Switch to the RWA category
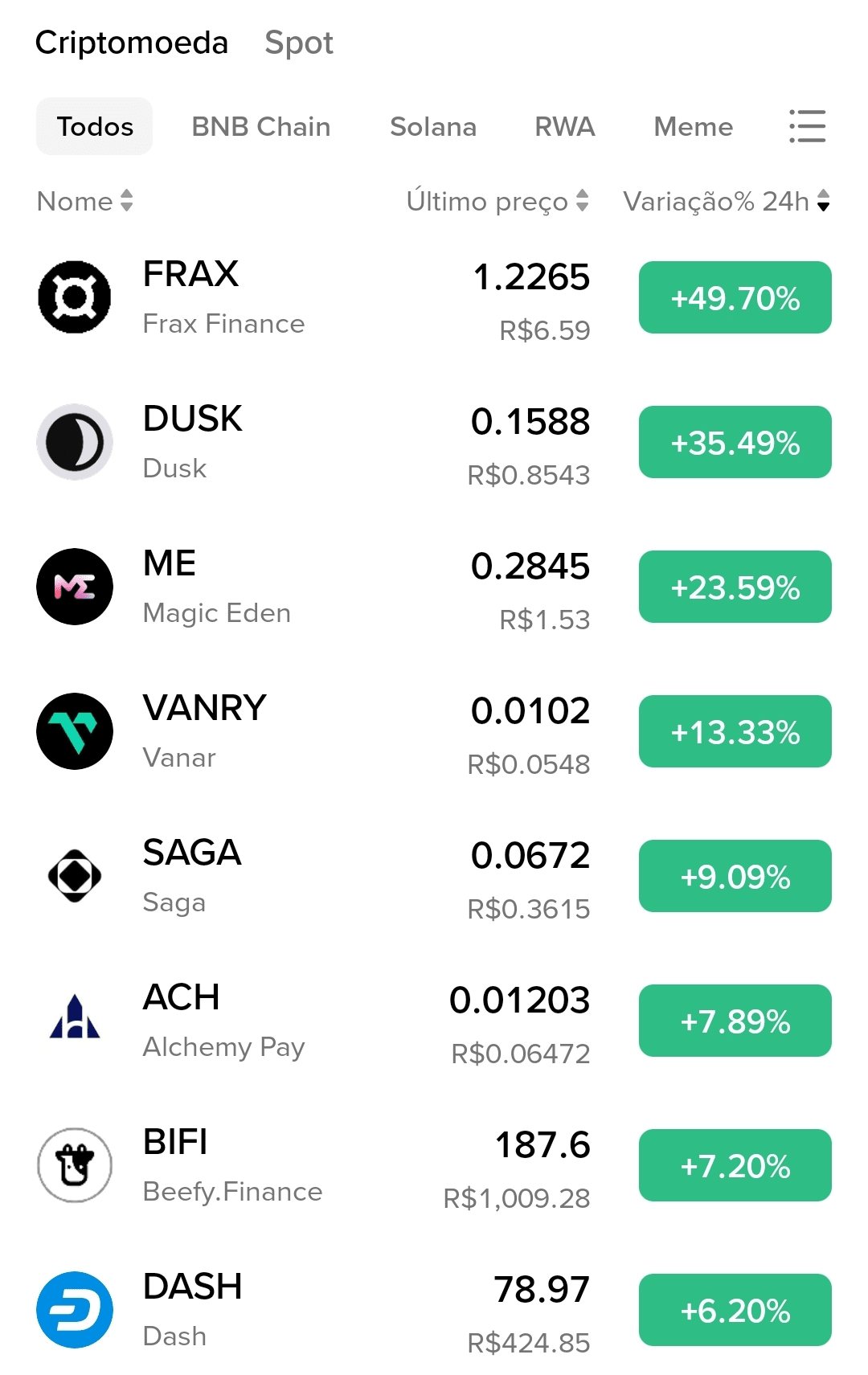868x1375 pixels. pos(564,126)
